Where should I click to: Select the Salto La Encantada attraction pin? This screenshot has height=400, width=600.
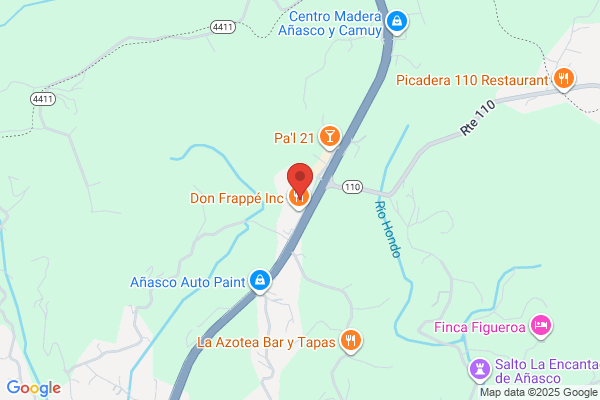pyautogui.click(x=481, y=371)
